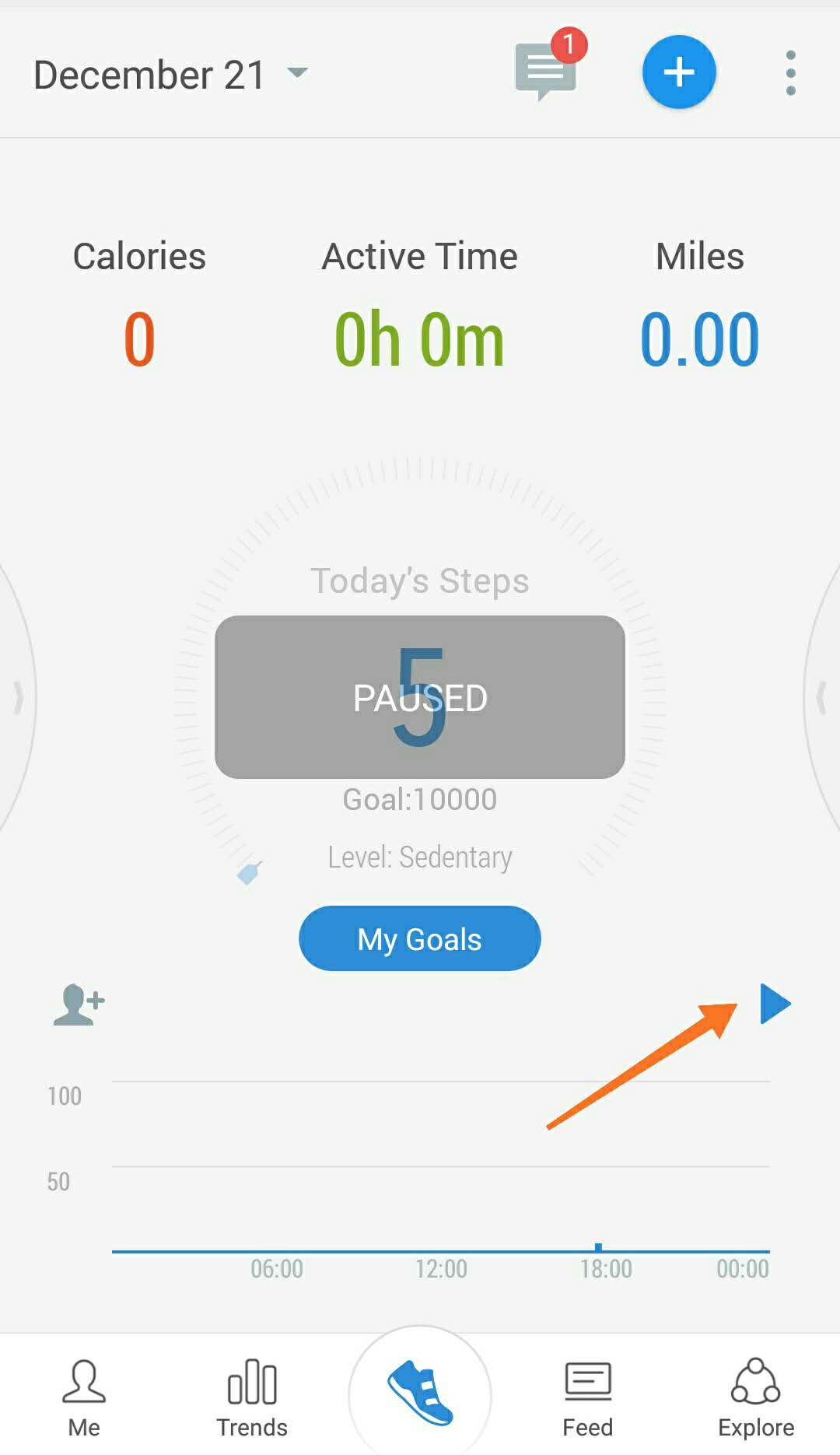840x1455 pixels.
Task: Tap Goal:10000 to edit your step goal
Action: click(419, 799)
